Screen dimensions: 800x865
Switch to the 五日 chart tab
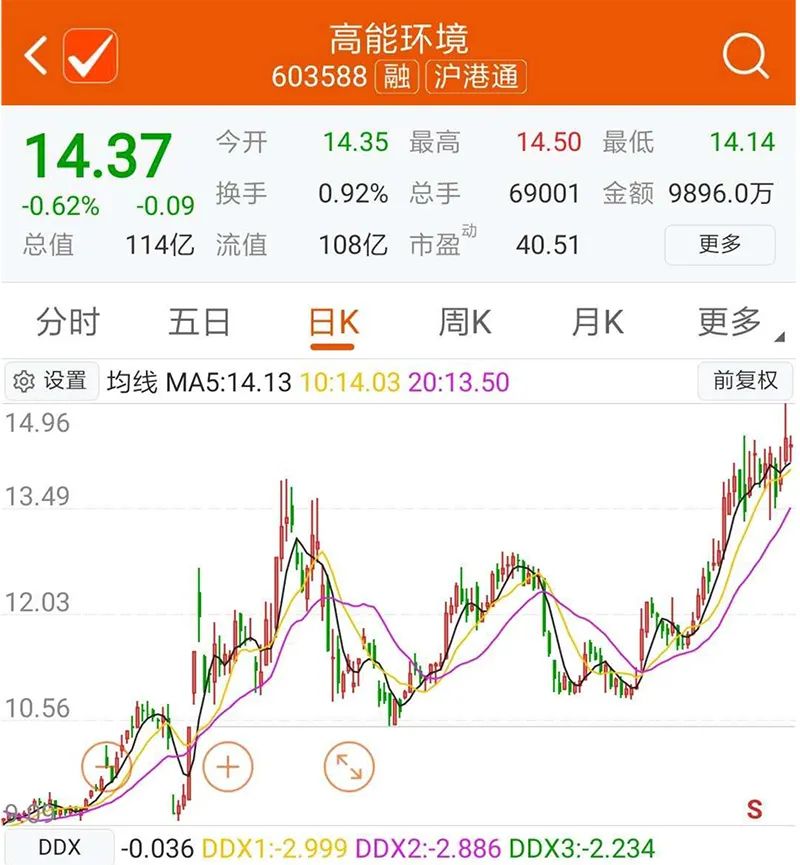pyautogui.click(x=199, y=322)
